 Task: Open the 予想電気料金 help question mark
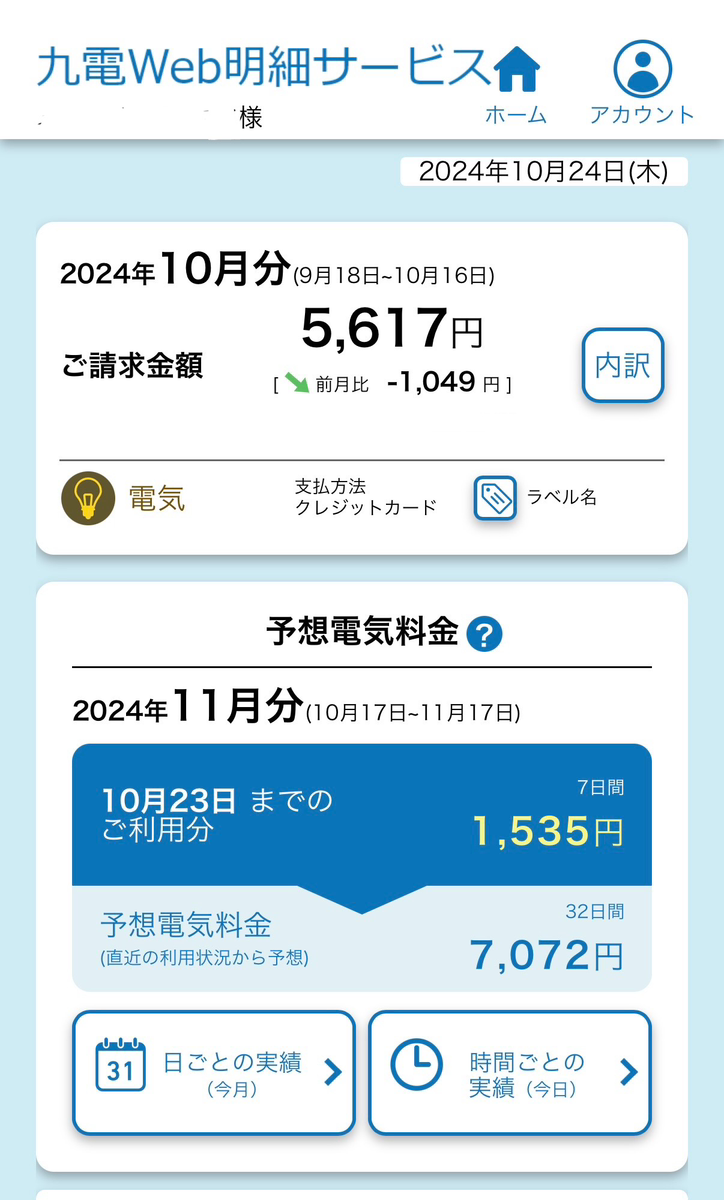point(485,633)
